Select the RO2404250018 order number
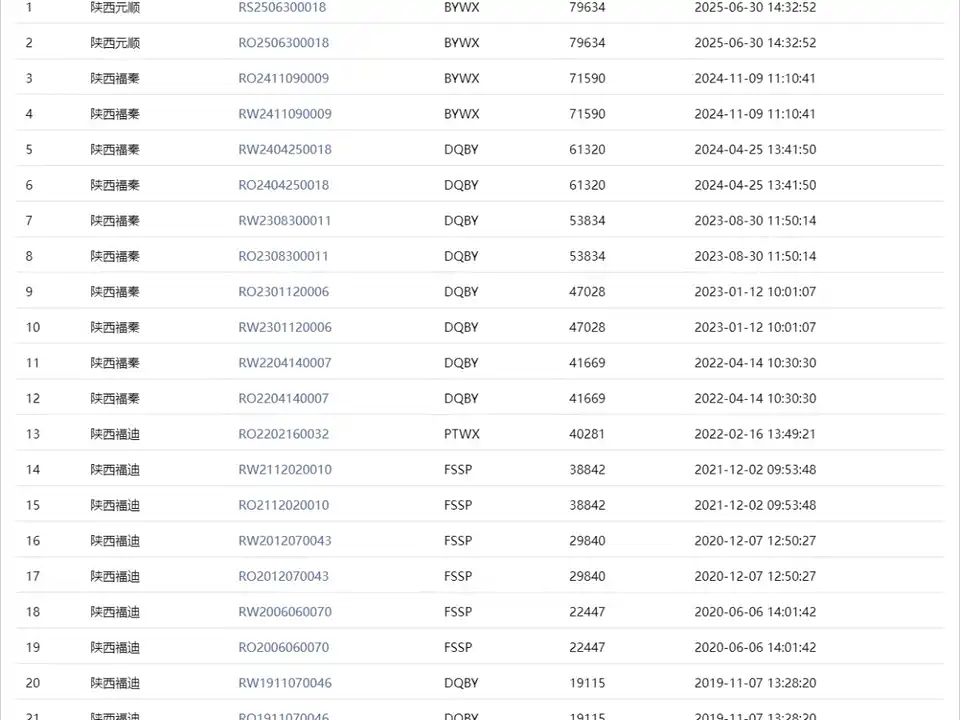The image size is (960, 720). click(283, 185)
